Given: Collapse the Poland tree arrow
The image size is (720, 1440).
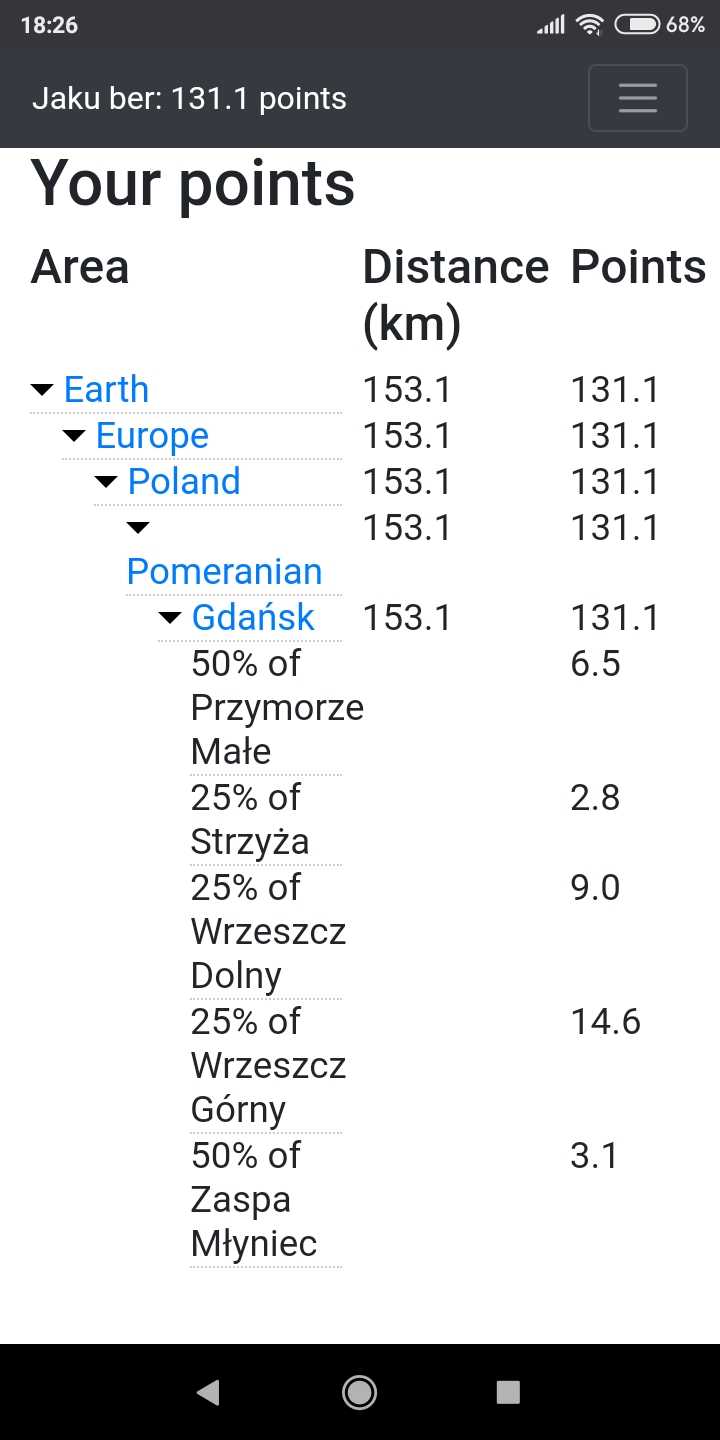Looking at the screenshot, I should click(106, 481).
